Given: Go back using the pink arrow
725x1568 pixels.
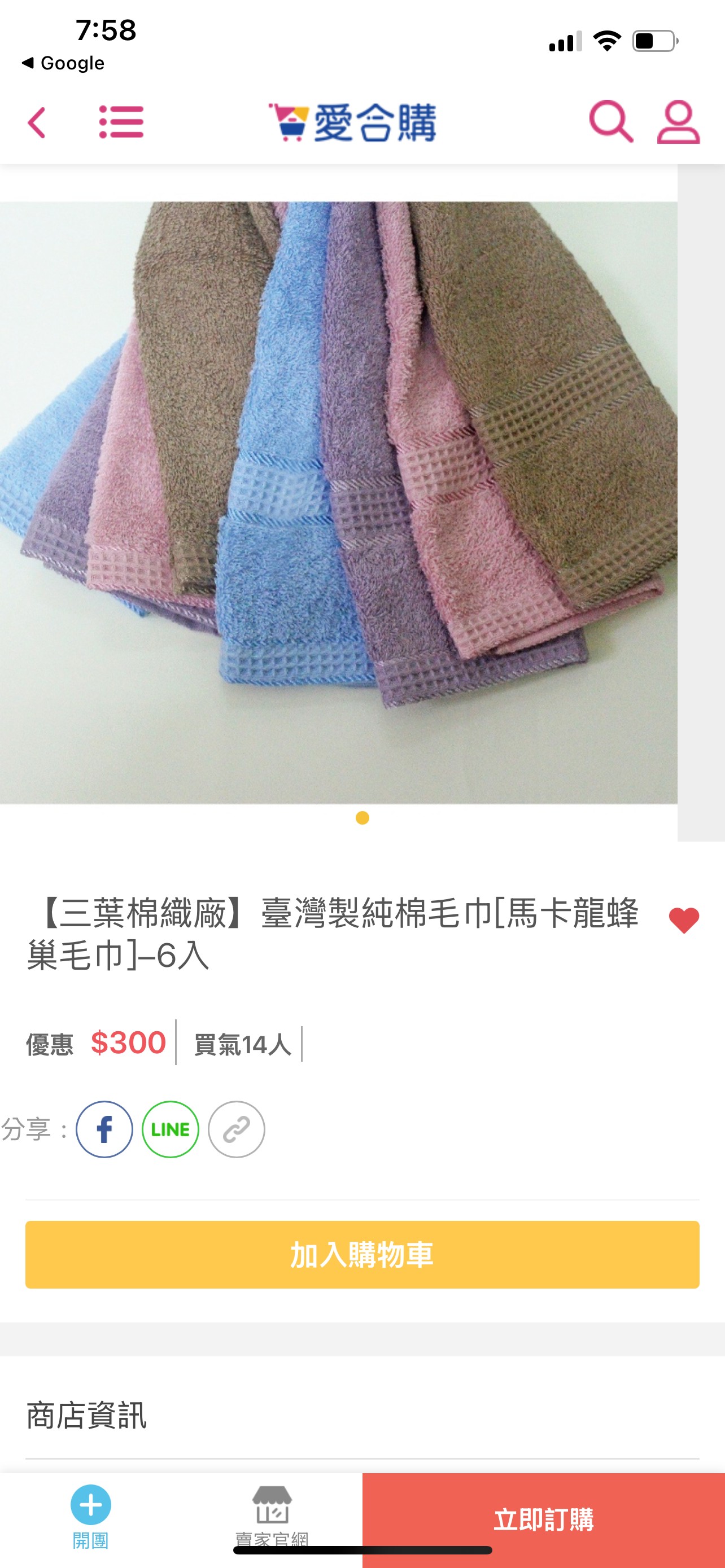Looking at the screenshot, I should [37, 122].
